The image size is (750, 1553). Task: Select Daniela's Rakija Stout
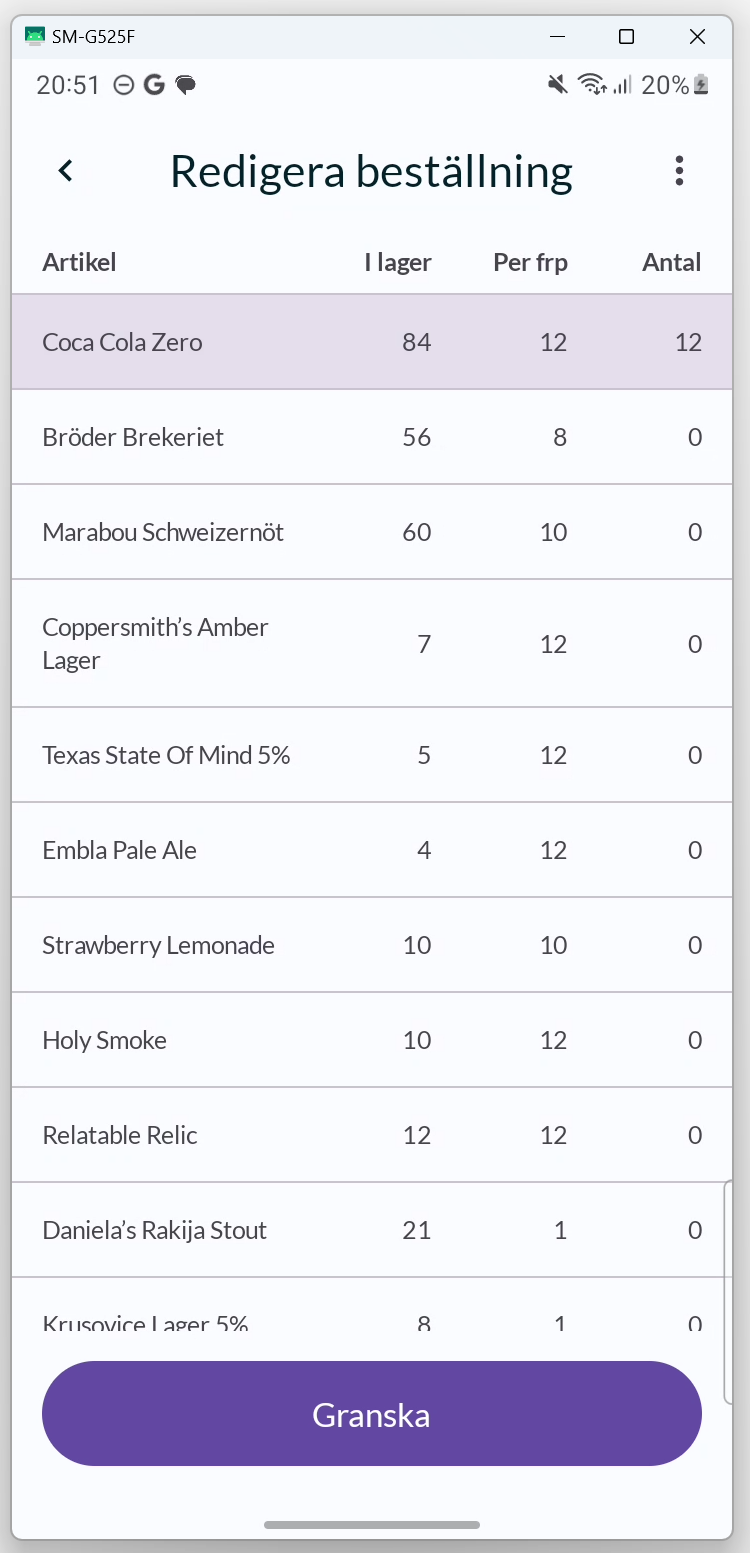click(372, 1230)
